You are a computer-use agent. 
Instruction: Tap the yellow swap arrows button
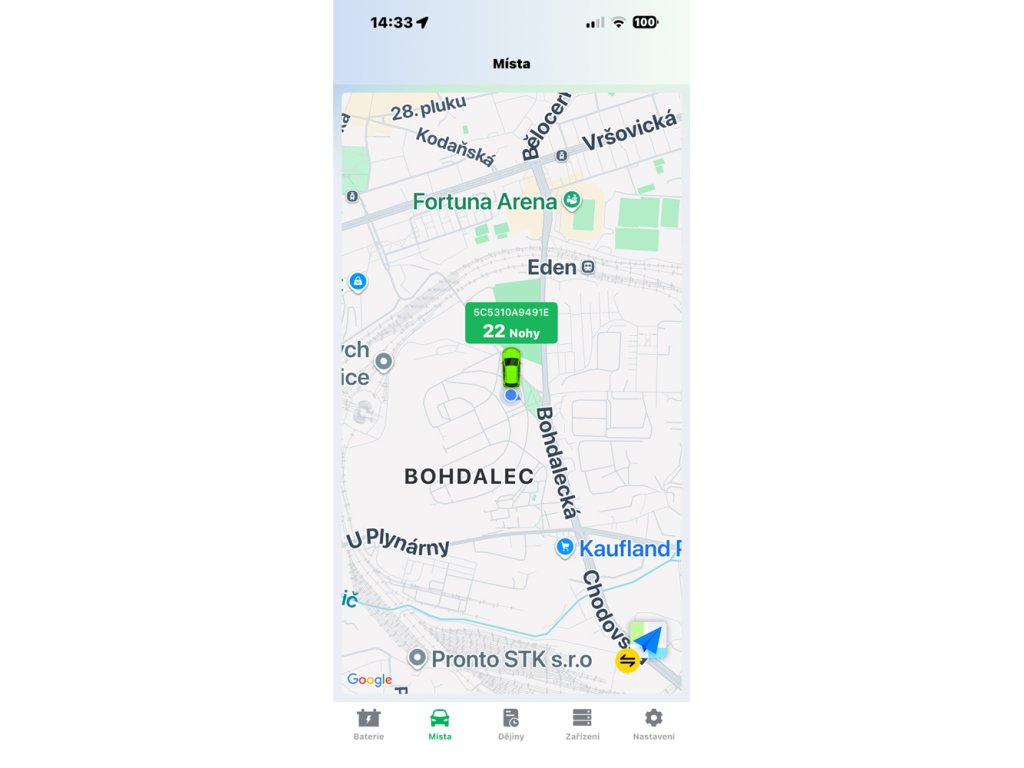[x=627, y=661]
